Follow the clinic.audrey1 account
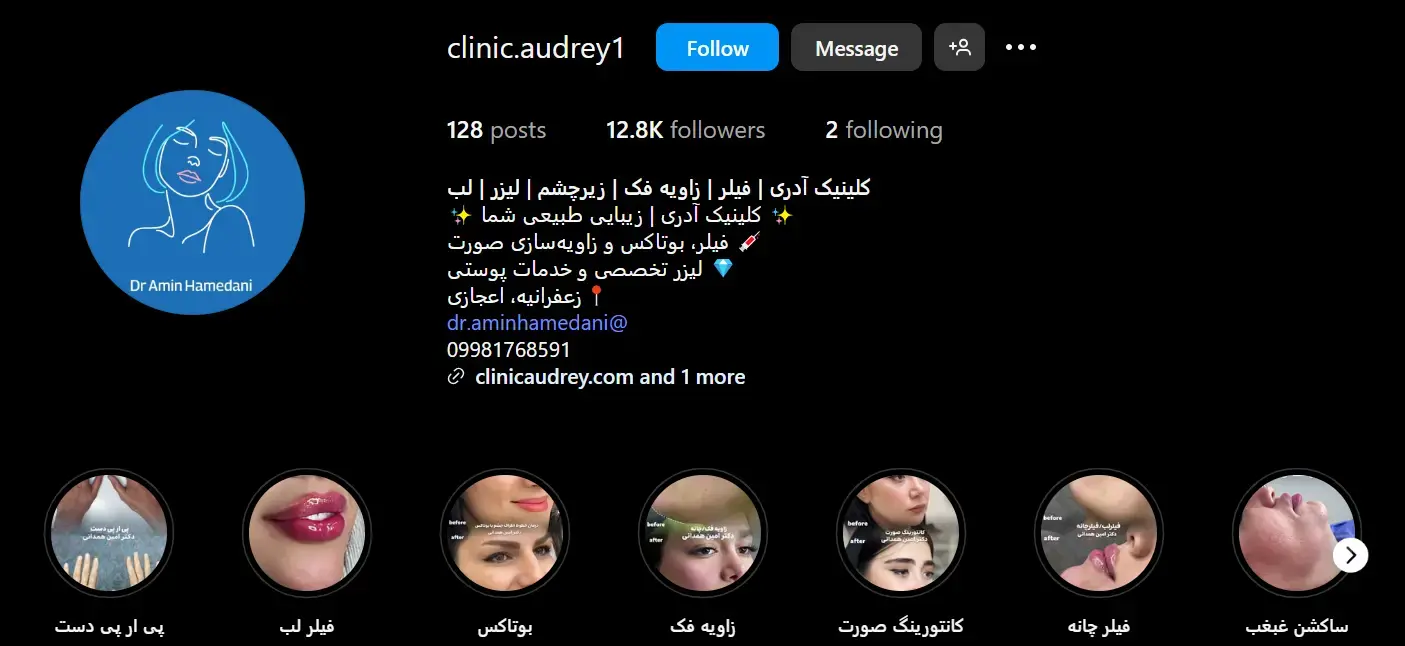1405x646 pixels. (x=717, y=48)
